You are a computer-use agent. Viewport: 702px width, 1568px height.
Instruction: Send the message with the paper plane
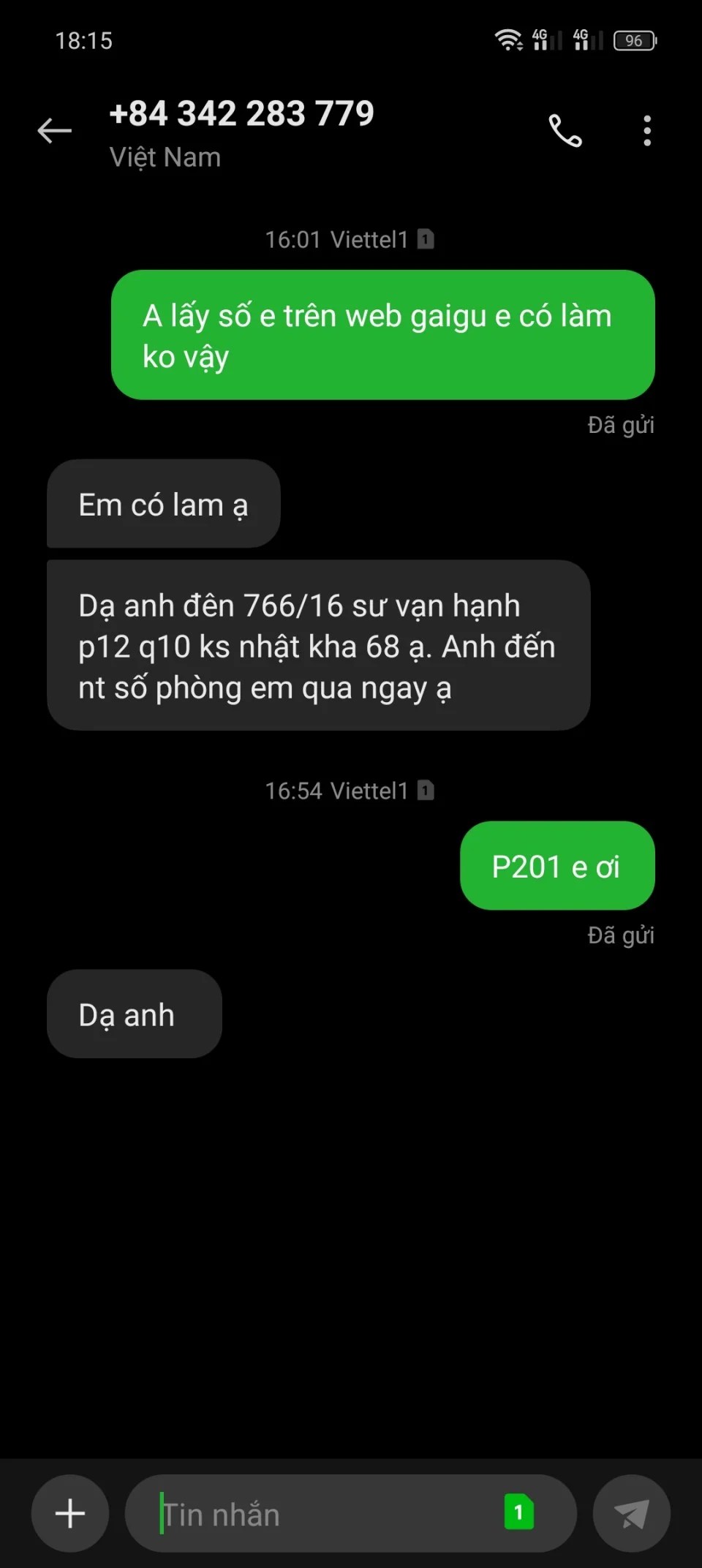(632, 1513)
